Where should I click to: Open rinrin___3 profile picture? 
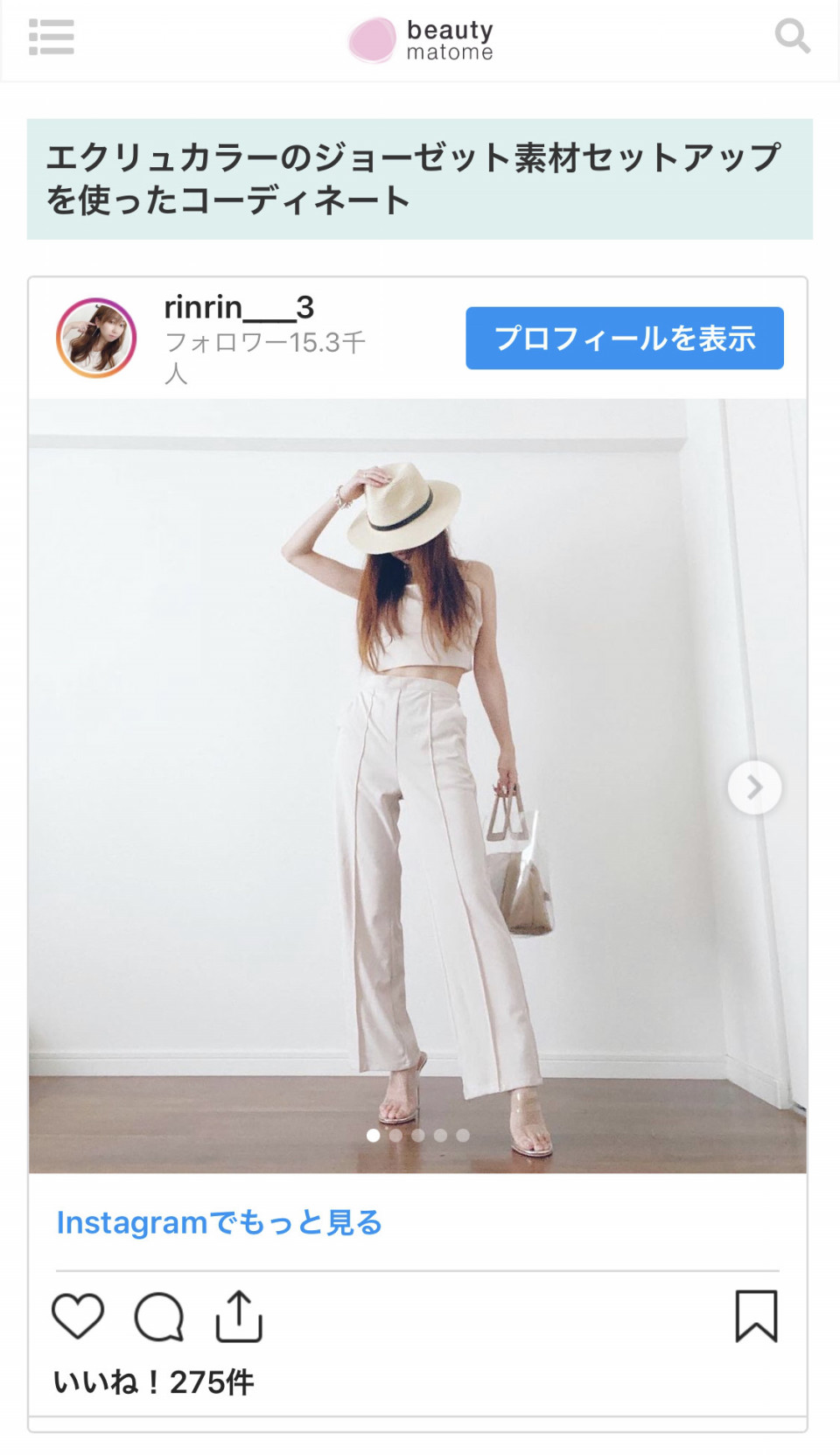click(96, 338)
